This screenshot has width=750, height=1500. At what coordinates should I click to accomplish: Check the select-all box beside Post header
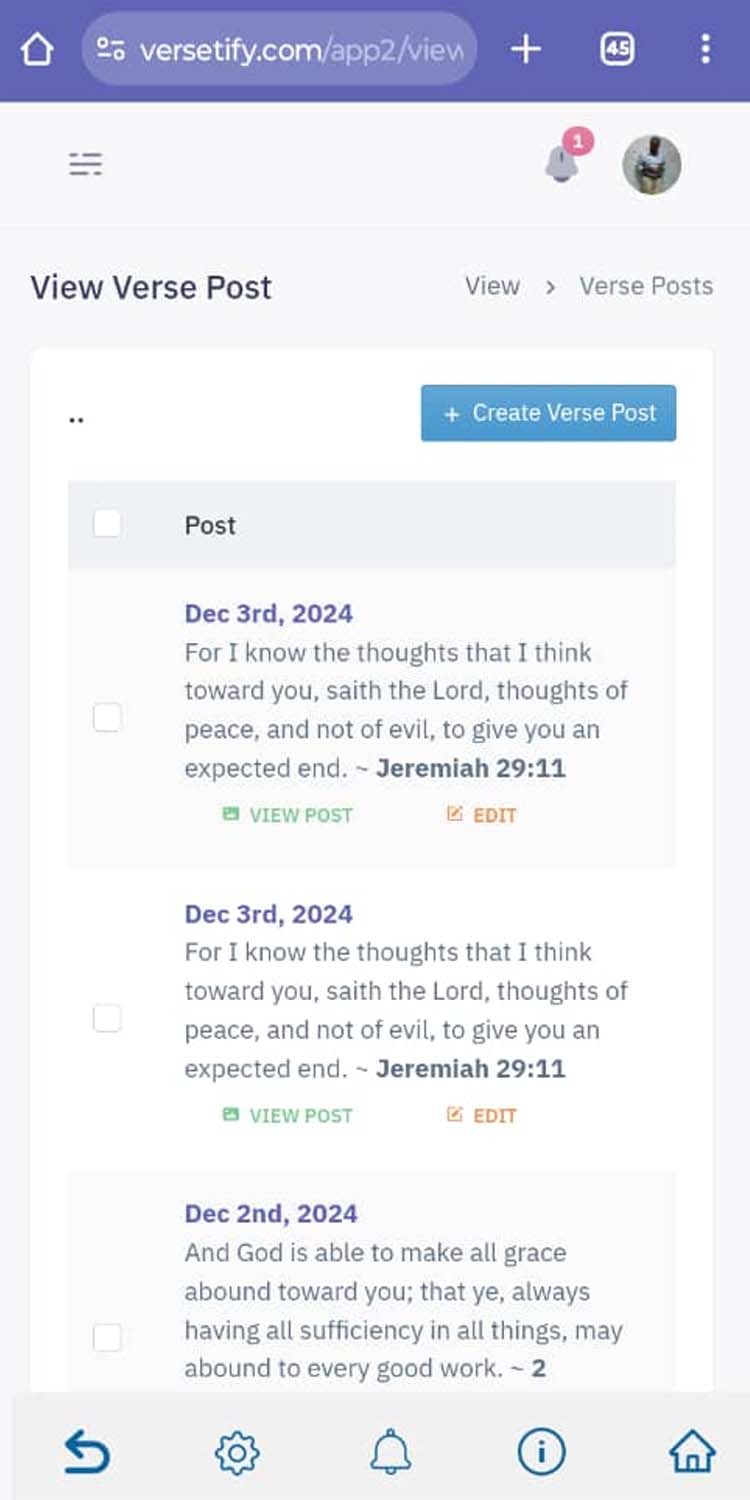[x=107, y=523]
